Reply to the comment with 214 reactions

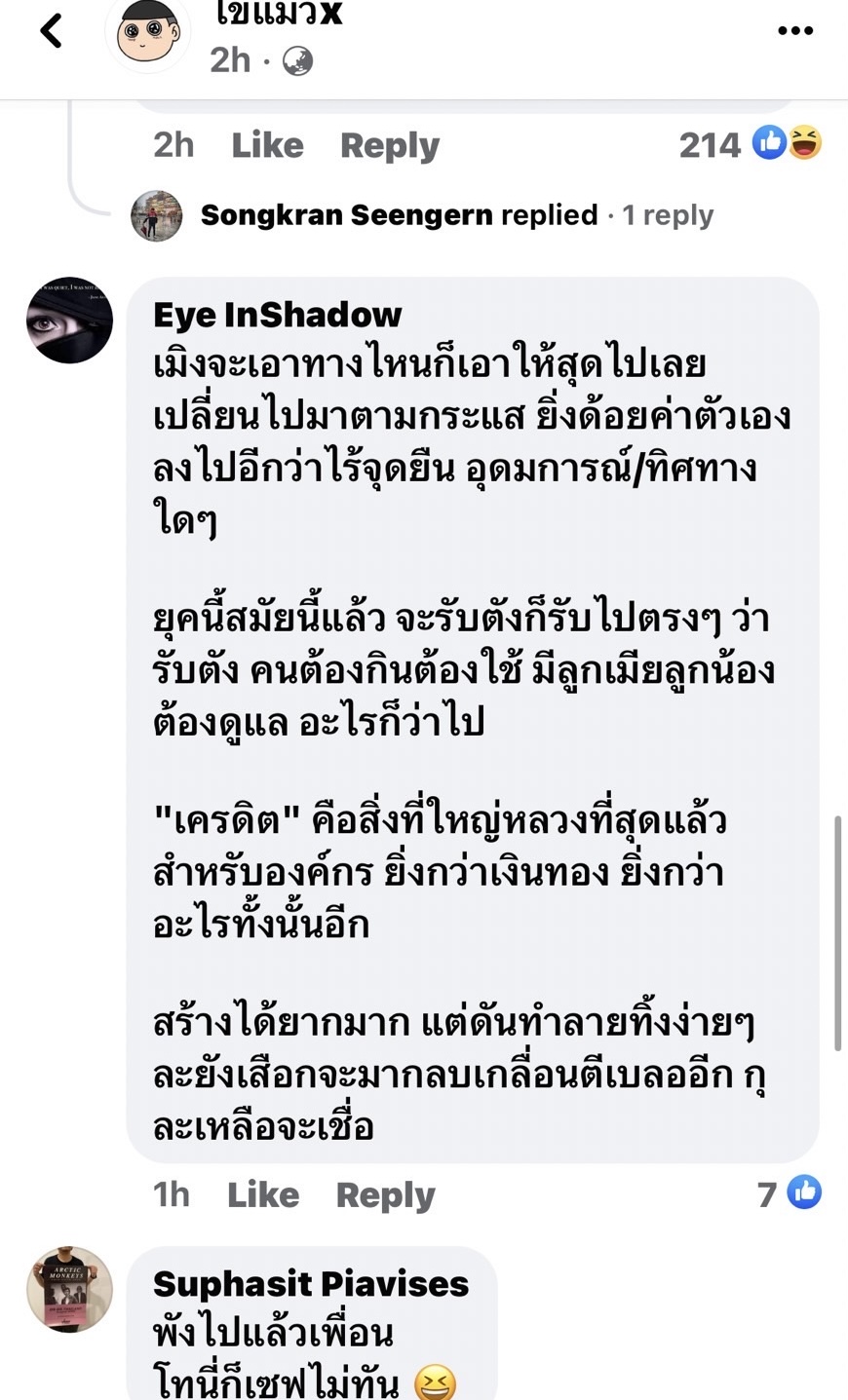tap(389, 145)
